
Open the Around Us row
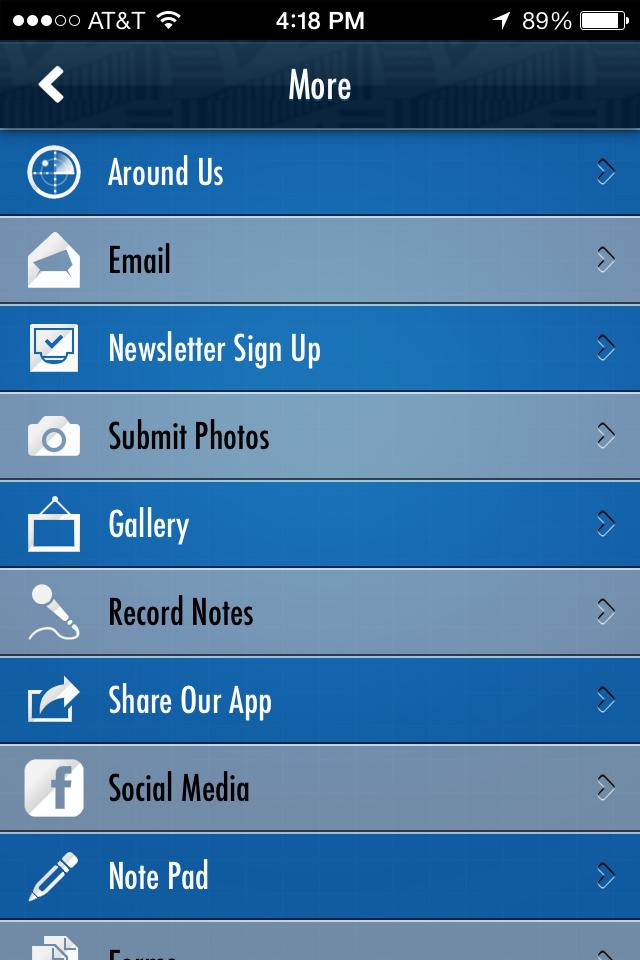pyautogui.click(x=320, y=173)
